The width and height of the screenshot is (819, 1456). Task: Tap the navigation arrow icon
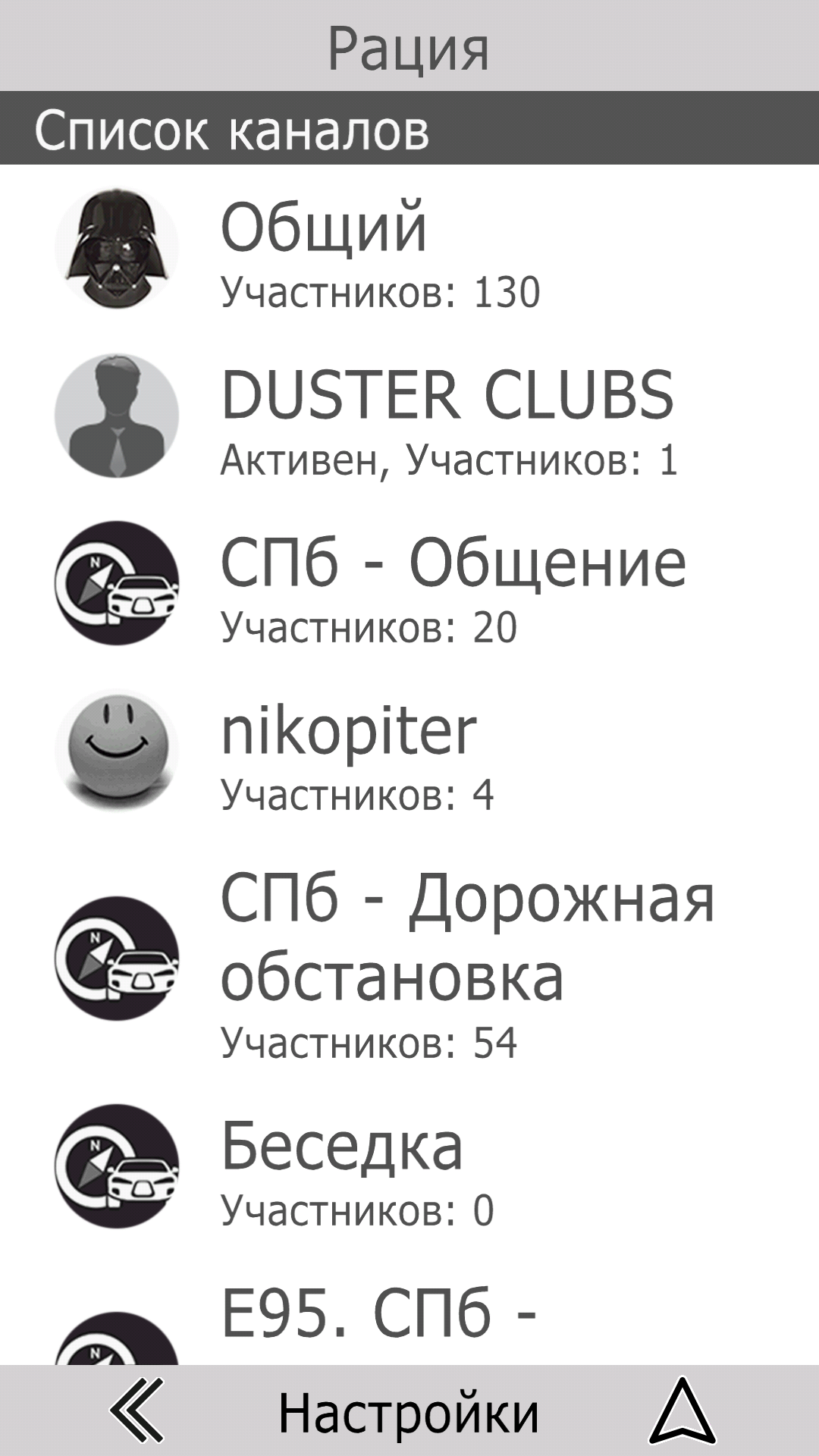tap(682, 1410)
